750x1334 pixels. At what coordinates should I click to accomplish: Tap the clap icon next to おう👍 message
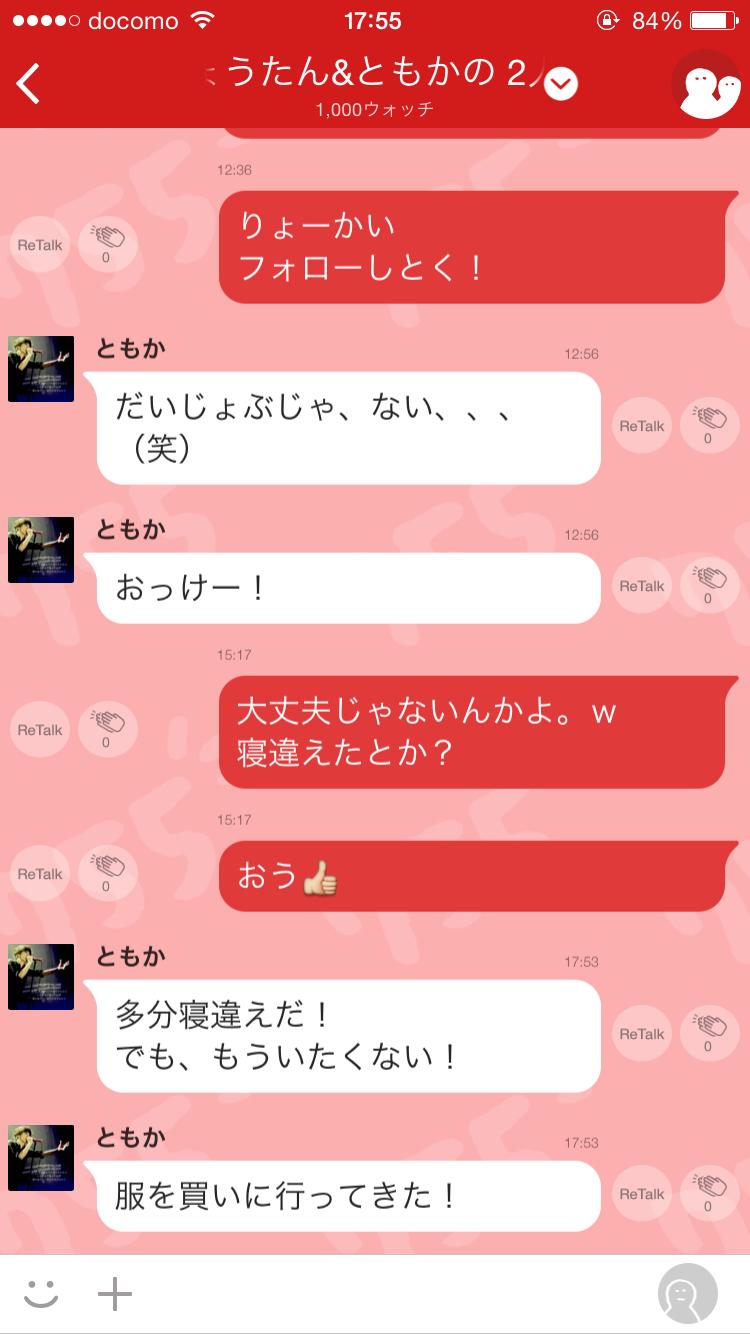click(x=108, y=872)
